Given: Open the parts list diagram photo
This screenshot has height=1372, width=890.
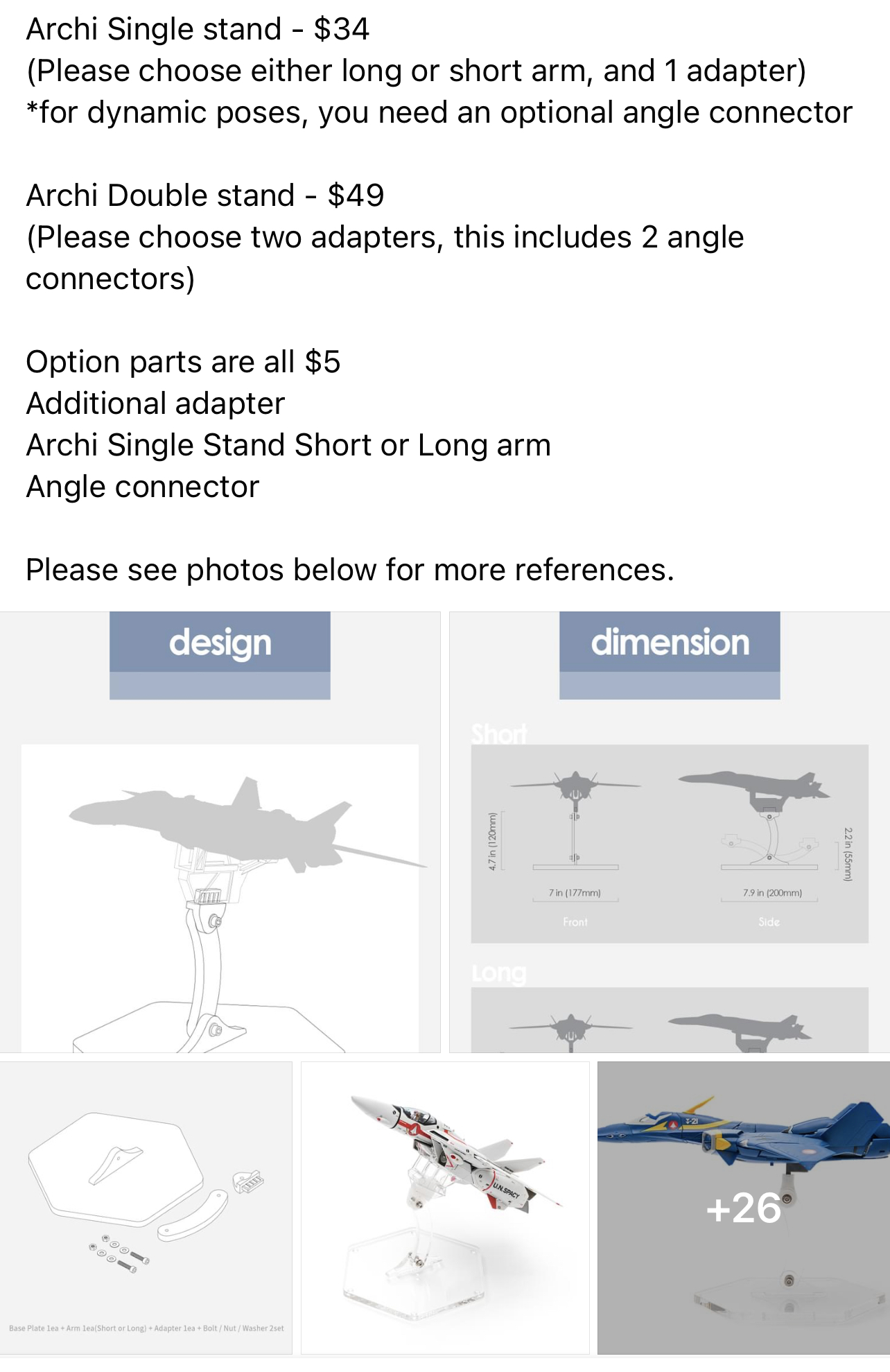Looking at the screenshot, I should pos(146,1208).
